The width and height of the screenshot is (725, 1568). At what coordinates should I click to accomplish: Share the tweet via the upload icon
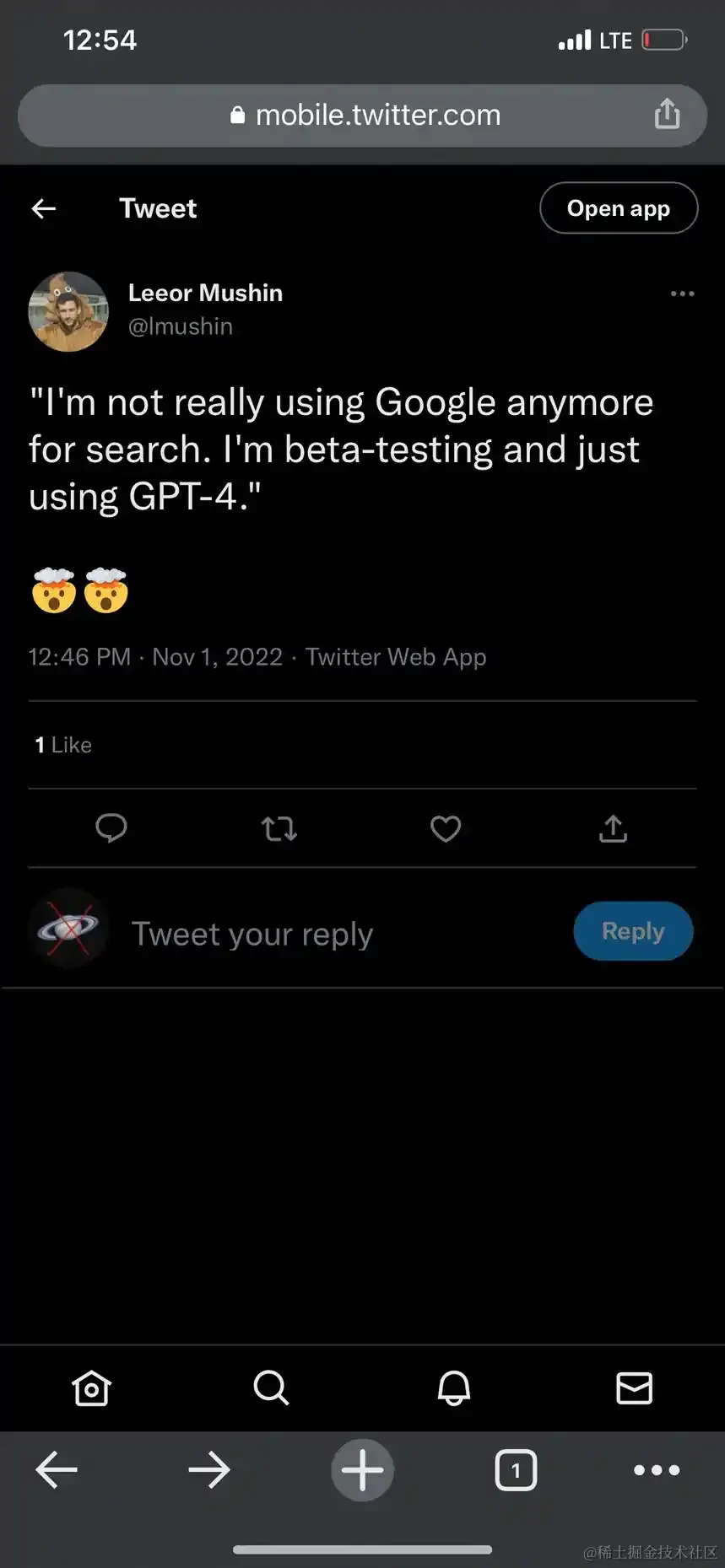[613, 829]
